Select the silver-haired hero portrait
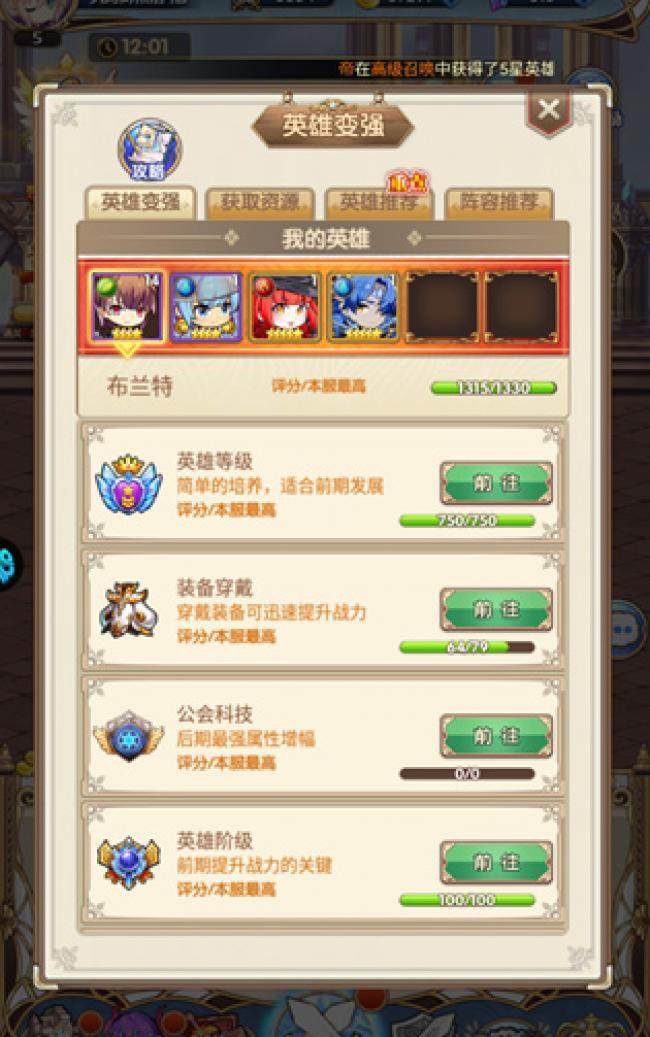This screenshot has height=1037, width=650. (205, 306)
